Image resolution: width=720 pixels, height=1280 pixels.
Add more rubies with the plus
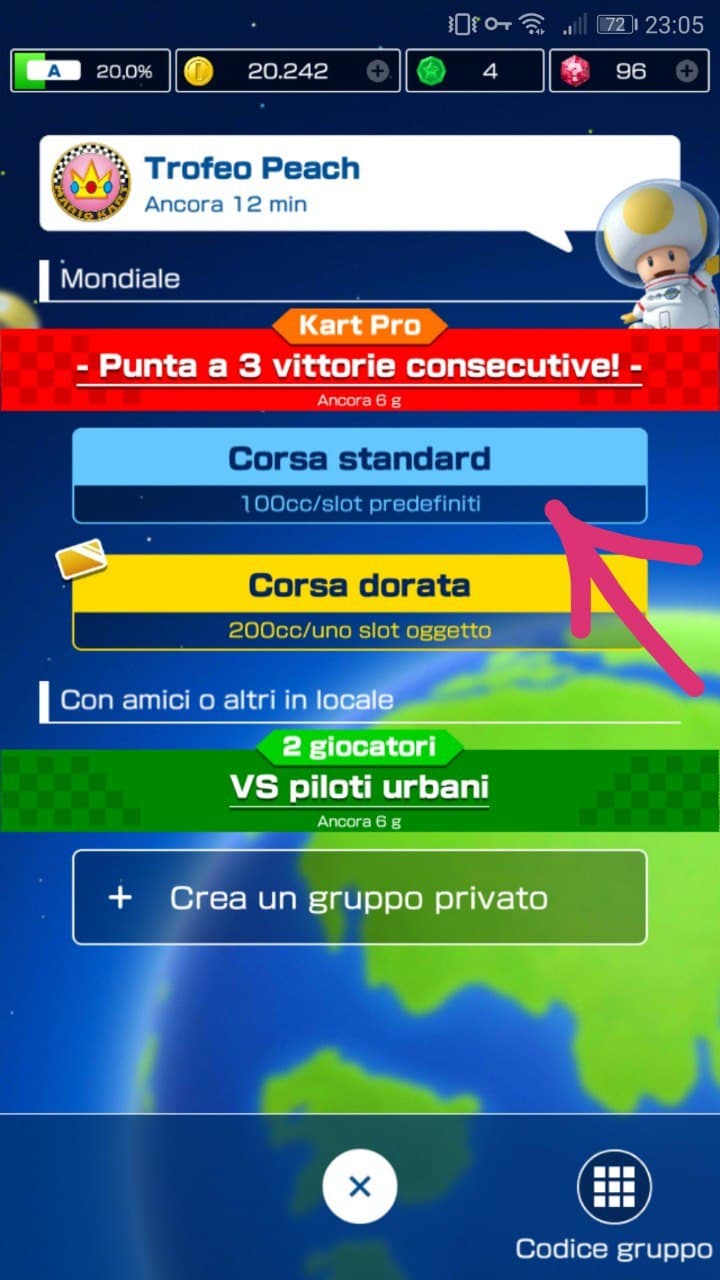click(686, 71)
